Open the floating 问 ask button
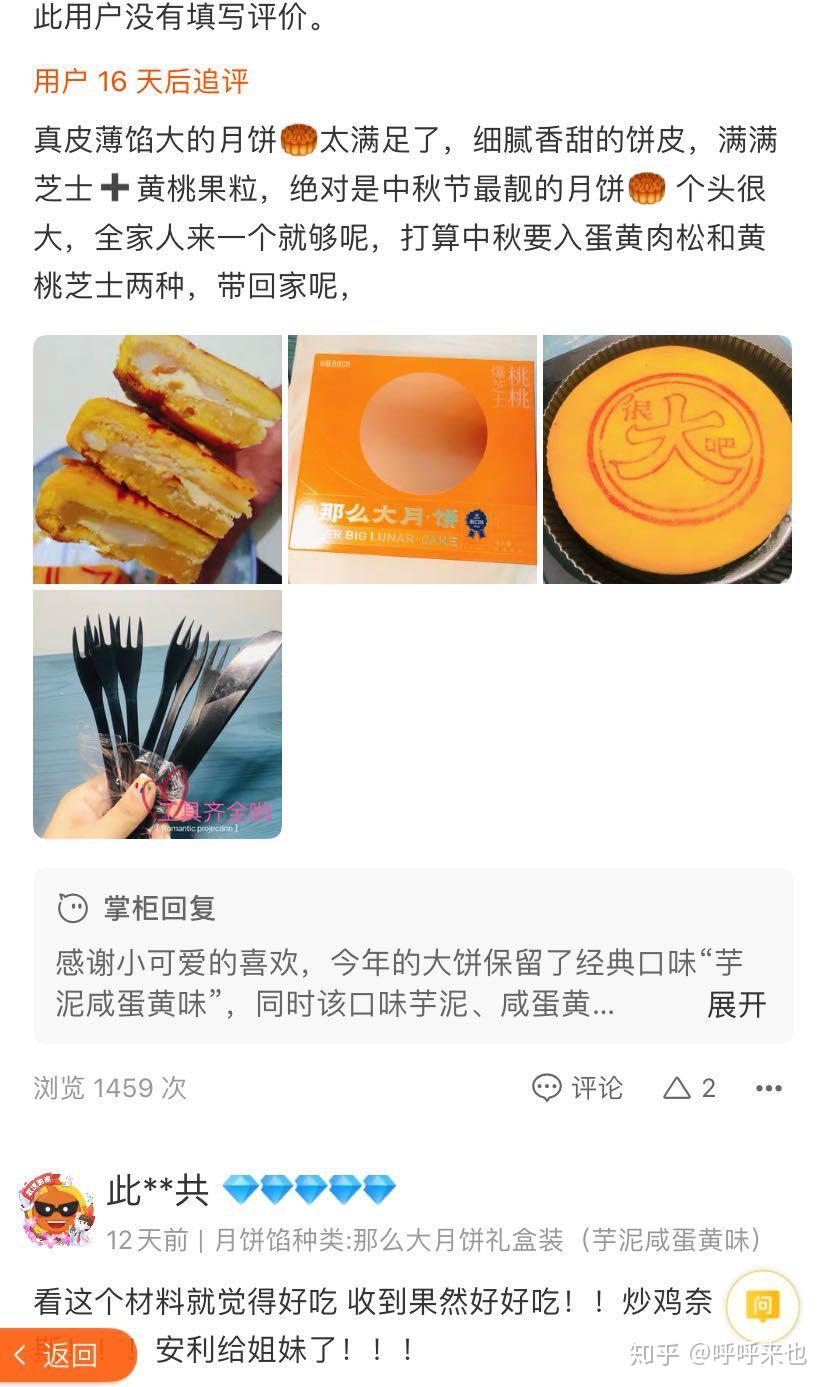This screenshot has height=1387, width=828. 762,1306
